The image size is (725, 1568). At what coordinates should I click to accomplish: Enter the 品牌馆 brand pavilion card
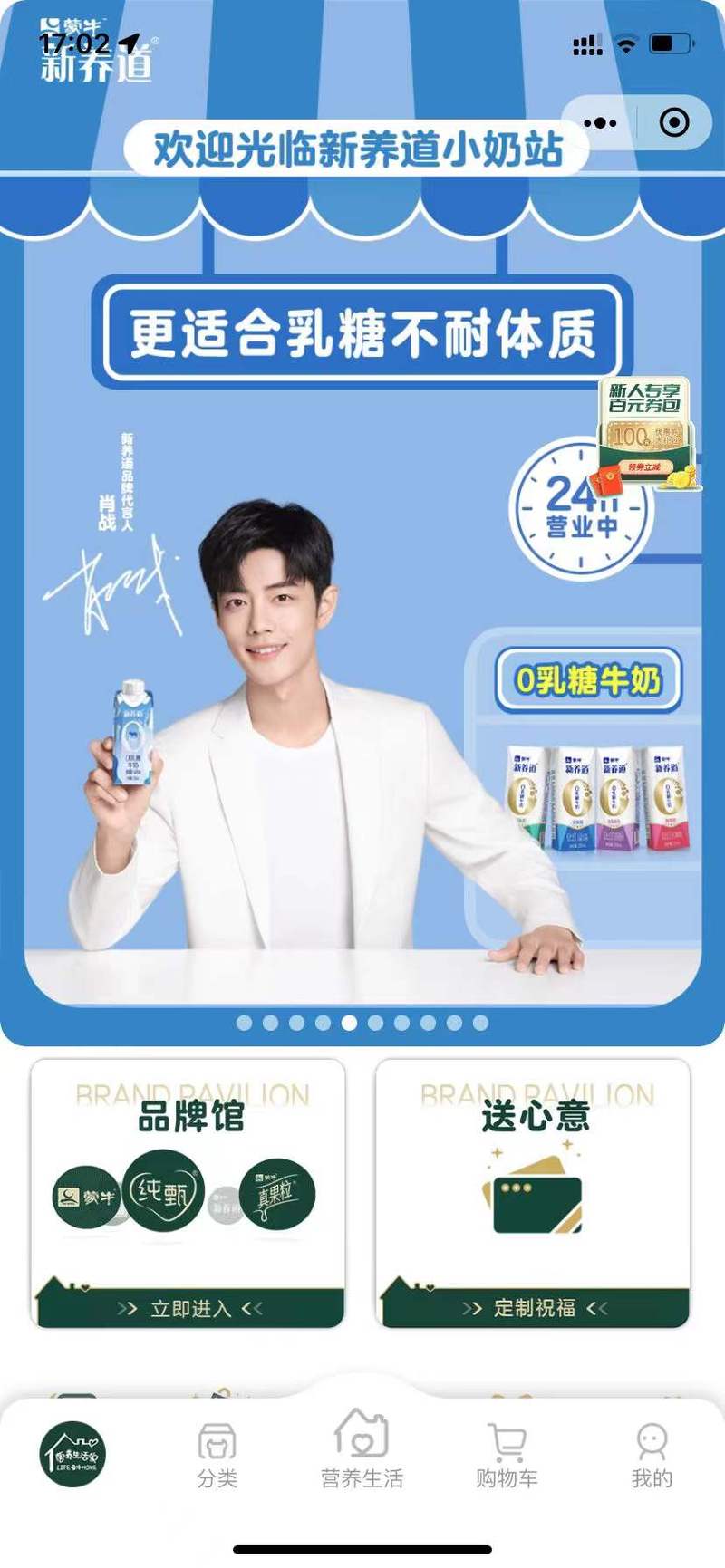188,1194
